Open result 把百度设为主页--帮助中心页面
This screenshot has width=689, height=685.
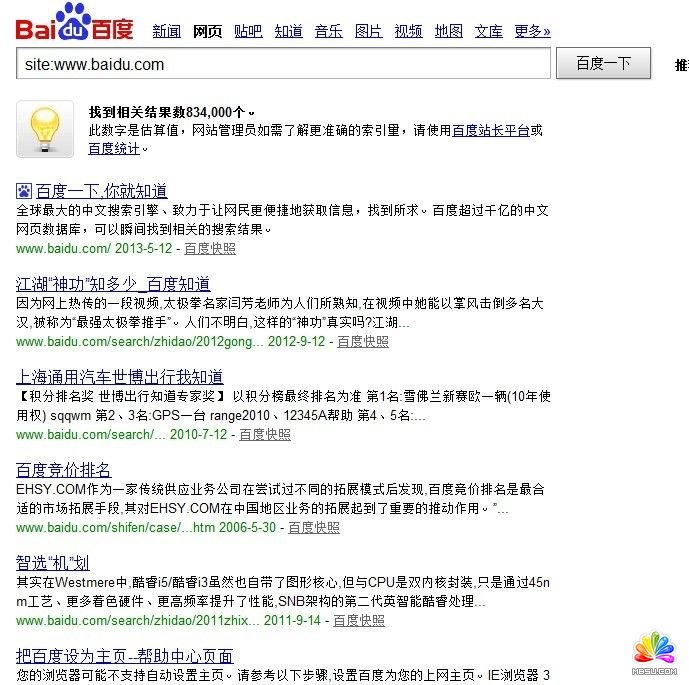[125, 656]
